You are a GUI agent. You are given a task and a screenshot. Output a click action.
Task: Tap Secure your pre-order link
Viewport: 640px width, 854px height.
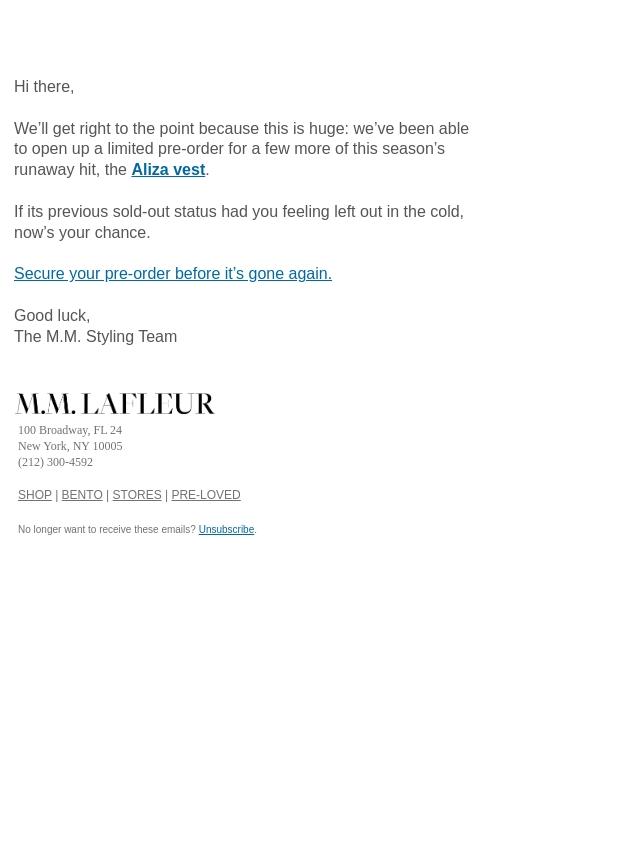coord(173,273)
